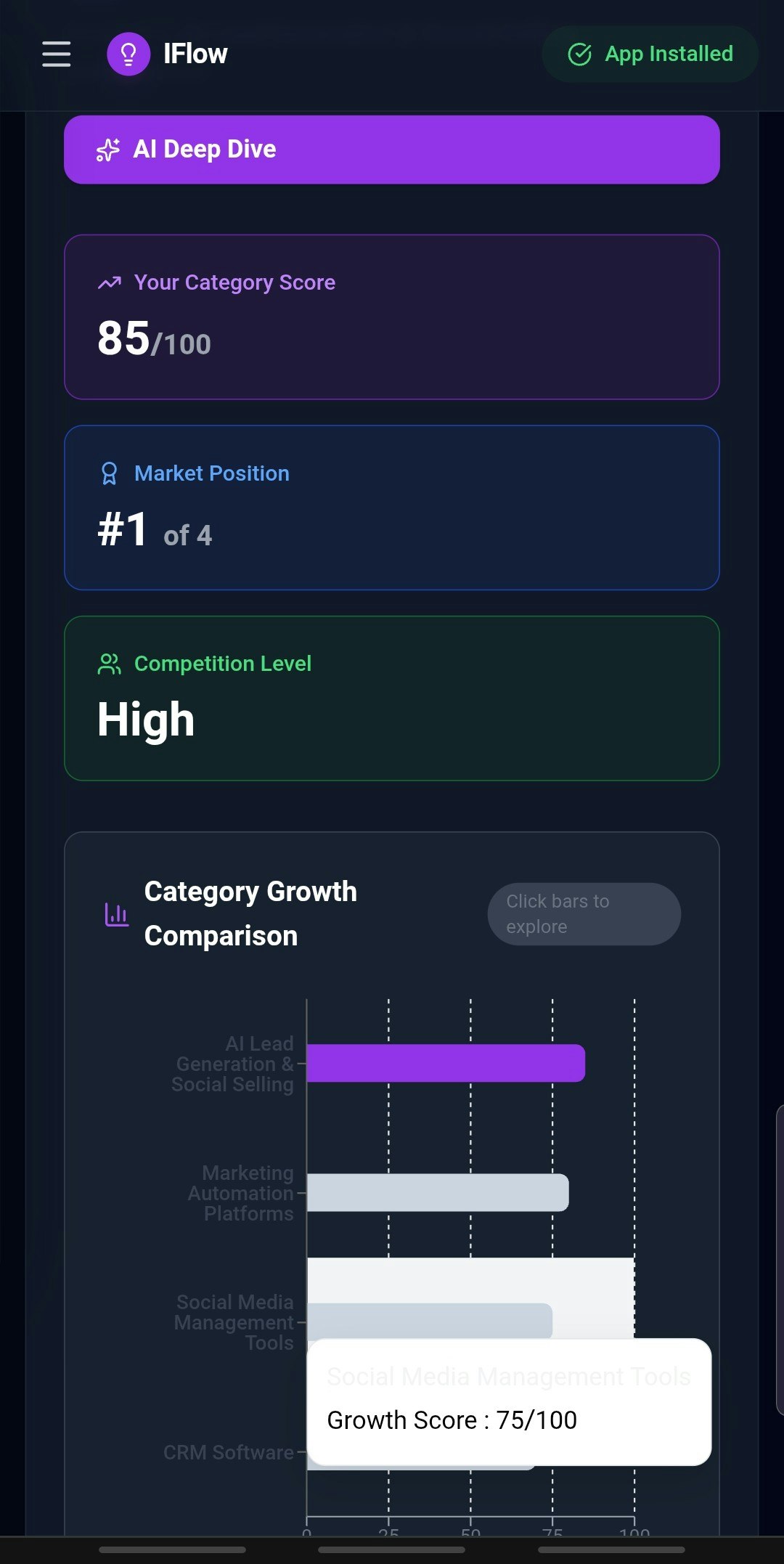The image size is (784, 1564).
Task: Click the trending arrow icon beside Category Score
Action: pos(109,282)
